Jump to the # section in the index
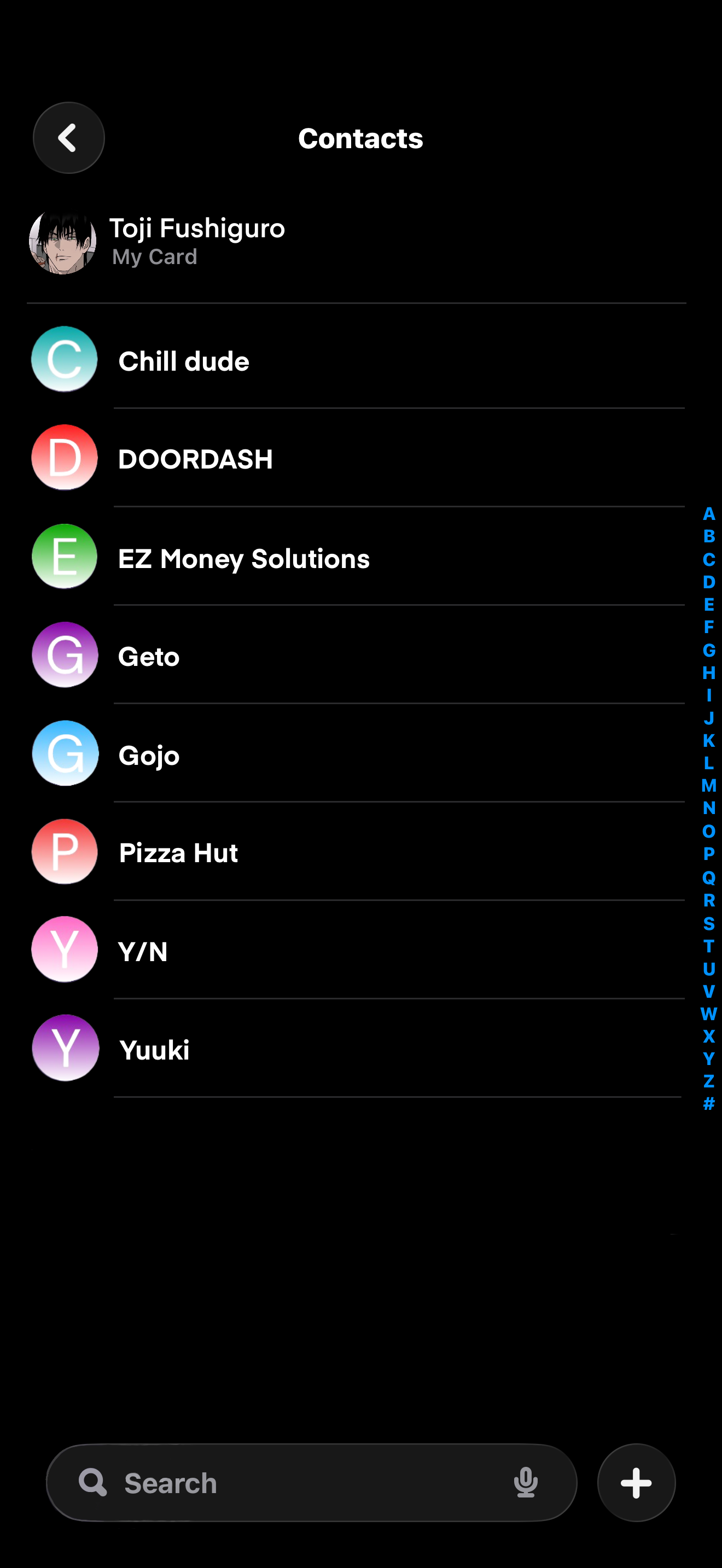 pyautogui.click(x=709, y=1104)
